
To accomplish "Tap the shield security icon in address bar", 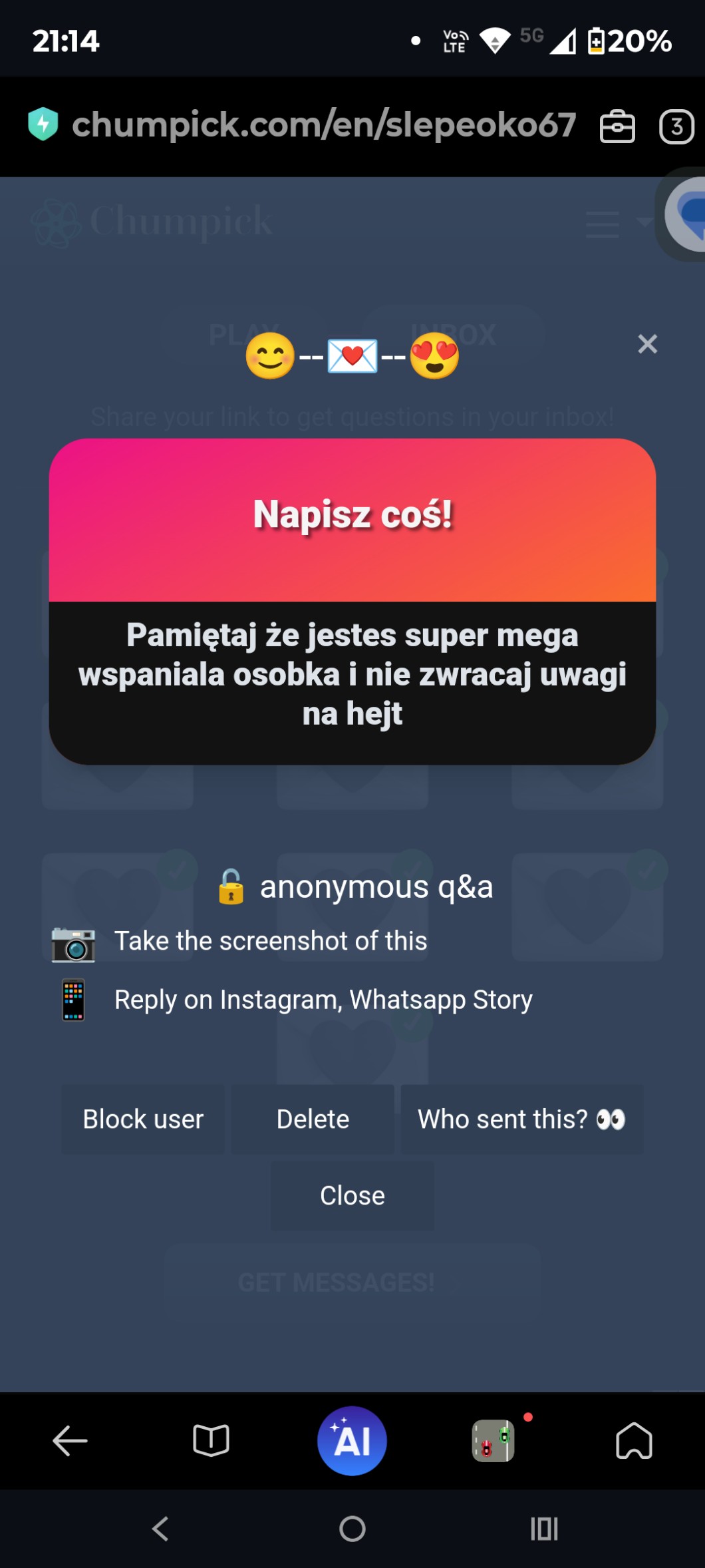I will click(43, 124).
